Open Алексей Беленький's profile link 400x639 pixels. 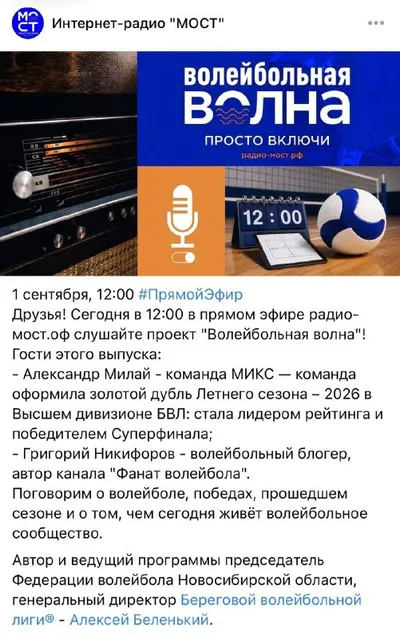(x=139, y=620)
